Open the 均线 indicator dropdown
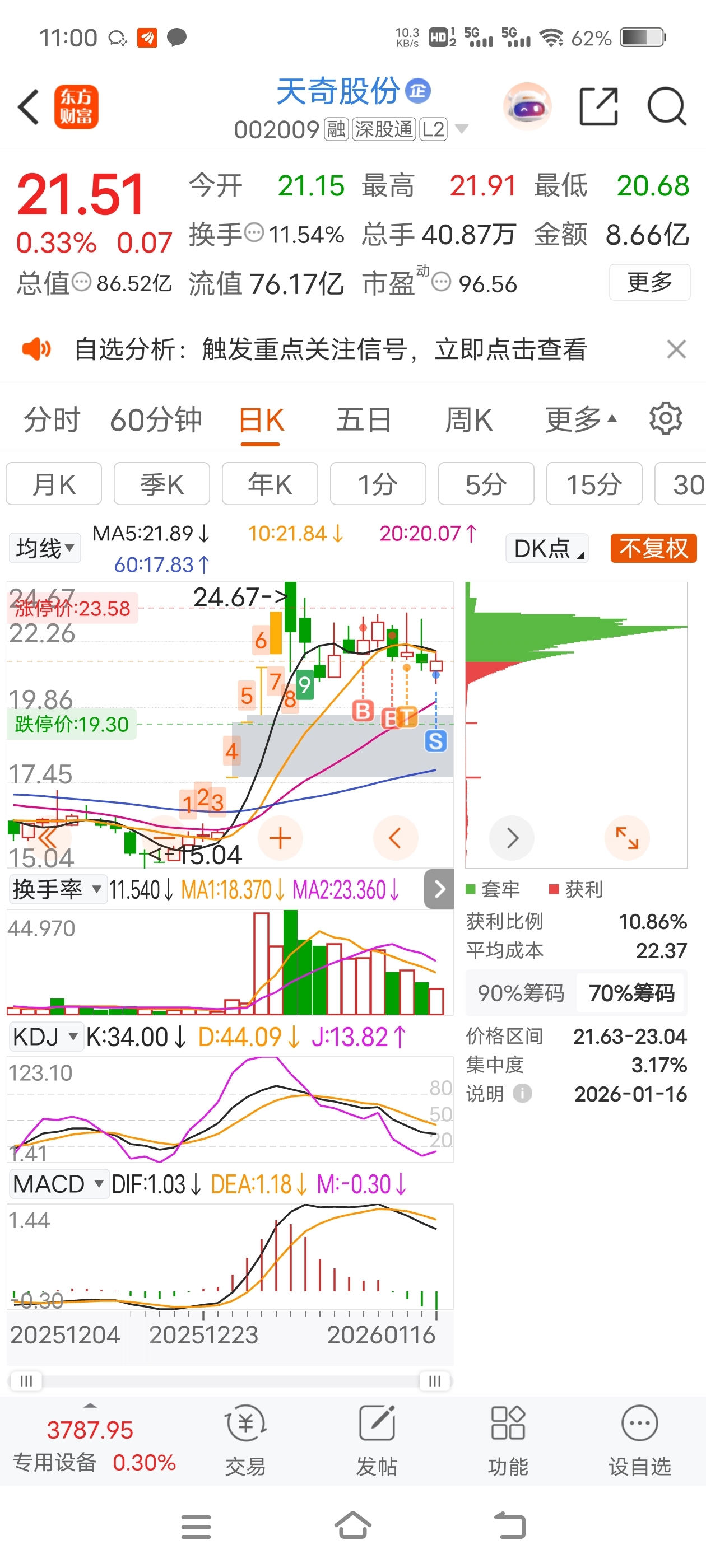706x1568 pixels. [45, 548]
